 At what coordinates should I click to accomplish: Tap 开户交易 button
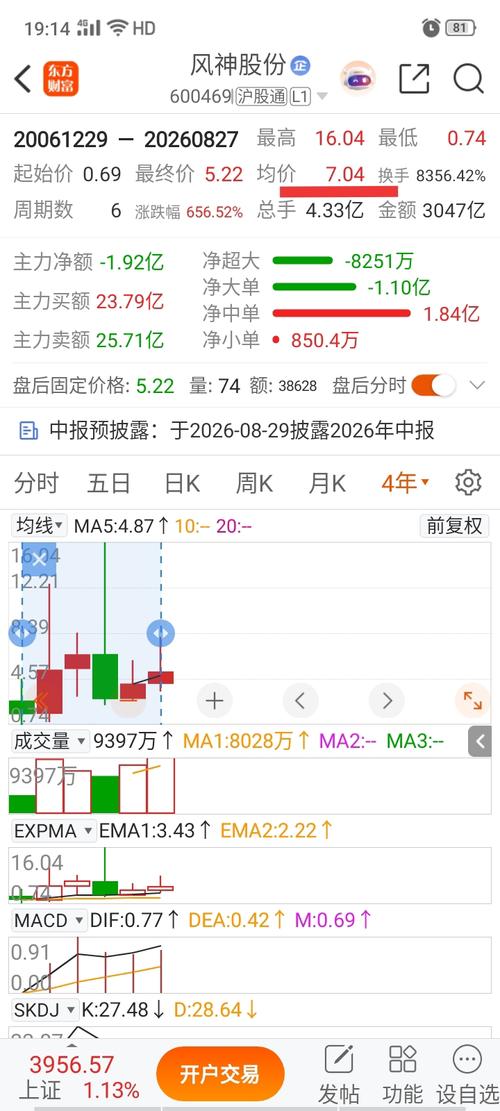pyautogui.click(x=220, y=1073)
